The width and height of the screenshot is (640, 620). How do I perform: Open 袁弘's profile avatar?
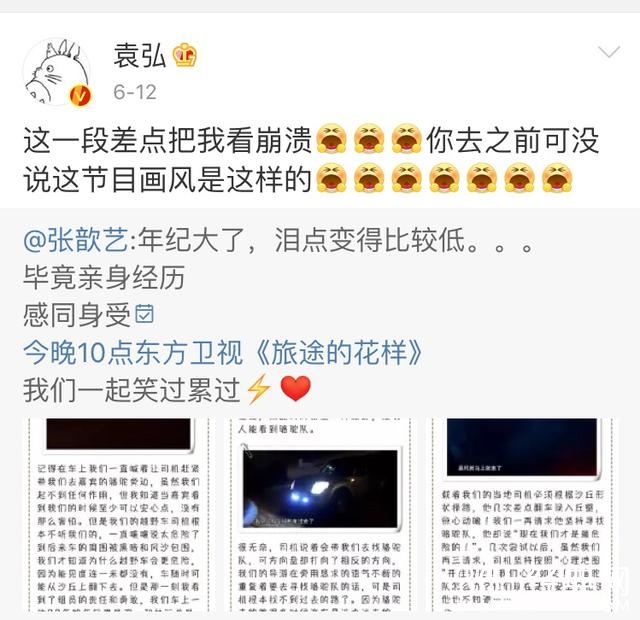[x=56, y=73]
